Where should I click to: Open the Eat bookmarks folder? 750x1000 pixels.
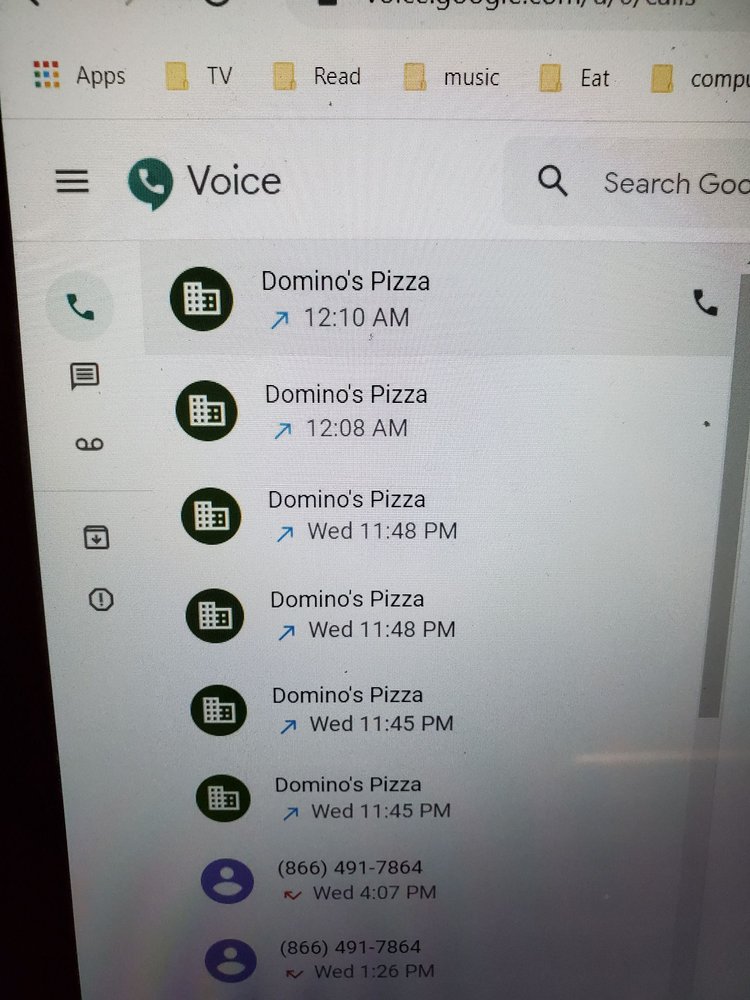coord(574,78)
